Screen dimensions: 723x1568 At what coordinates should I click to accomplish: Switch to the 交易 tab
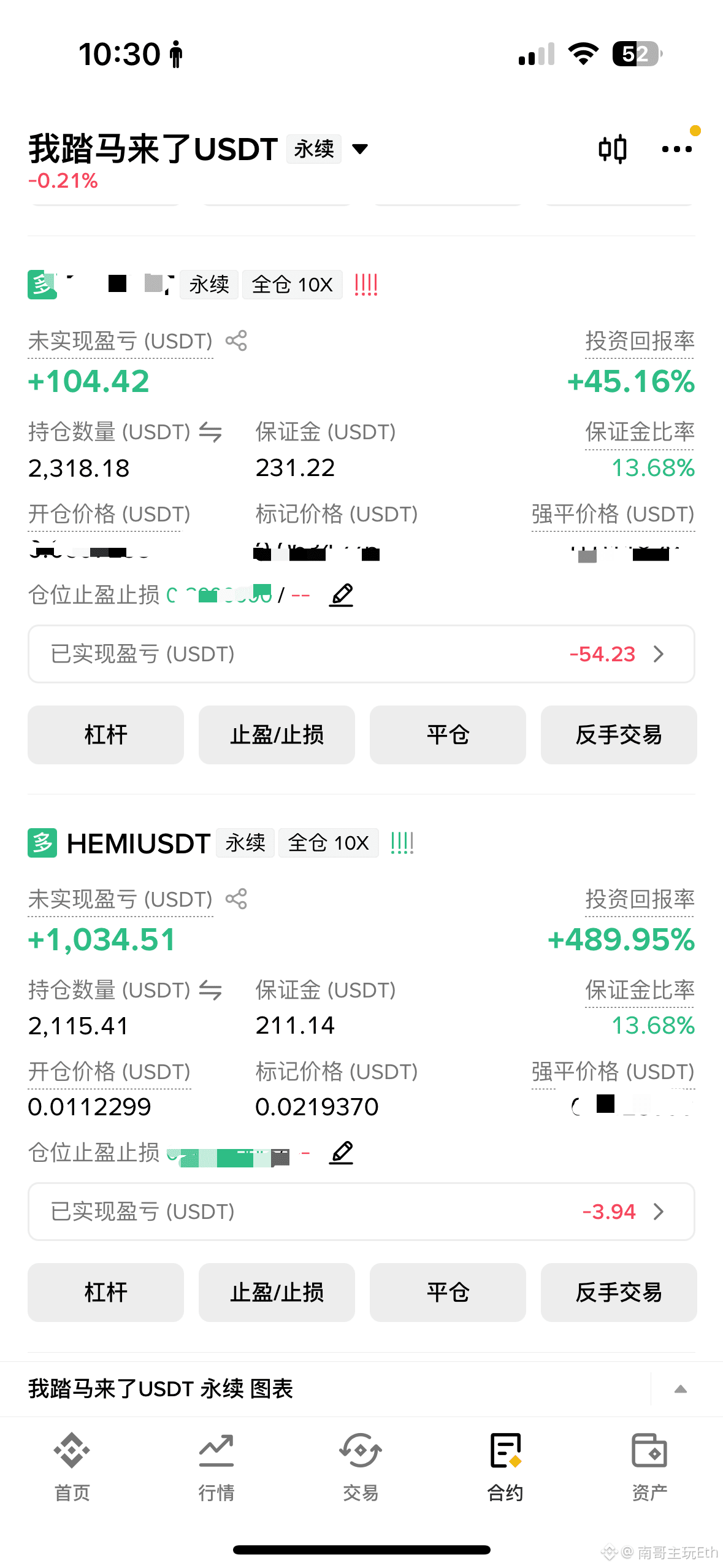coord(361,1467)
